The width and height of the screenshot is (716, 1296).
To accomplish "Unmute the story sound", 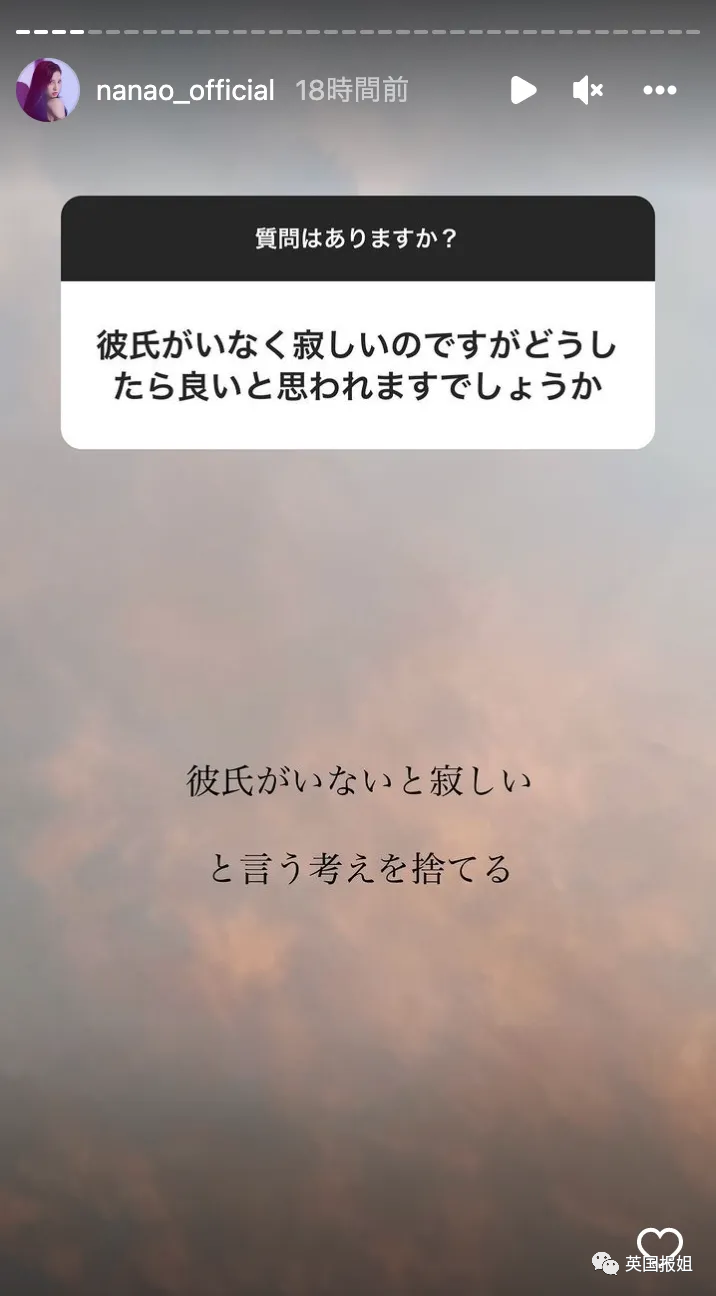I will click(587, 90).
